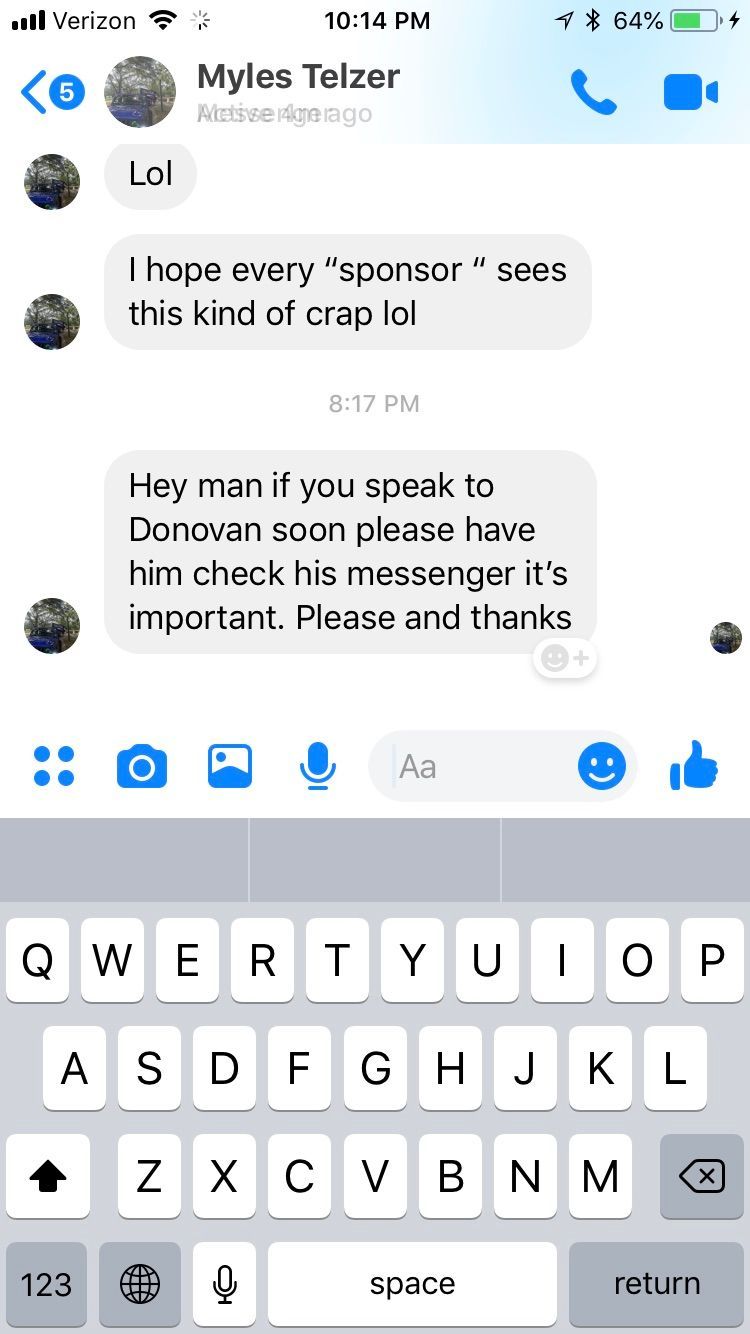Send a thumbs-up like
750x1334 pixels.
pos(694,767)
